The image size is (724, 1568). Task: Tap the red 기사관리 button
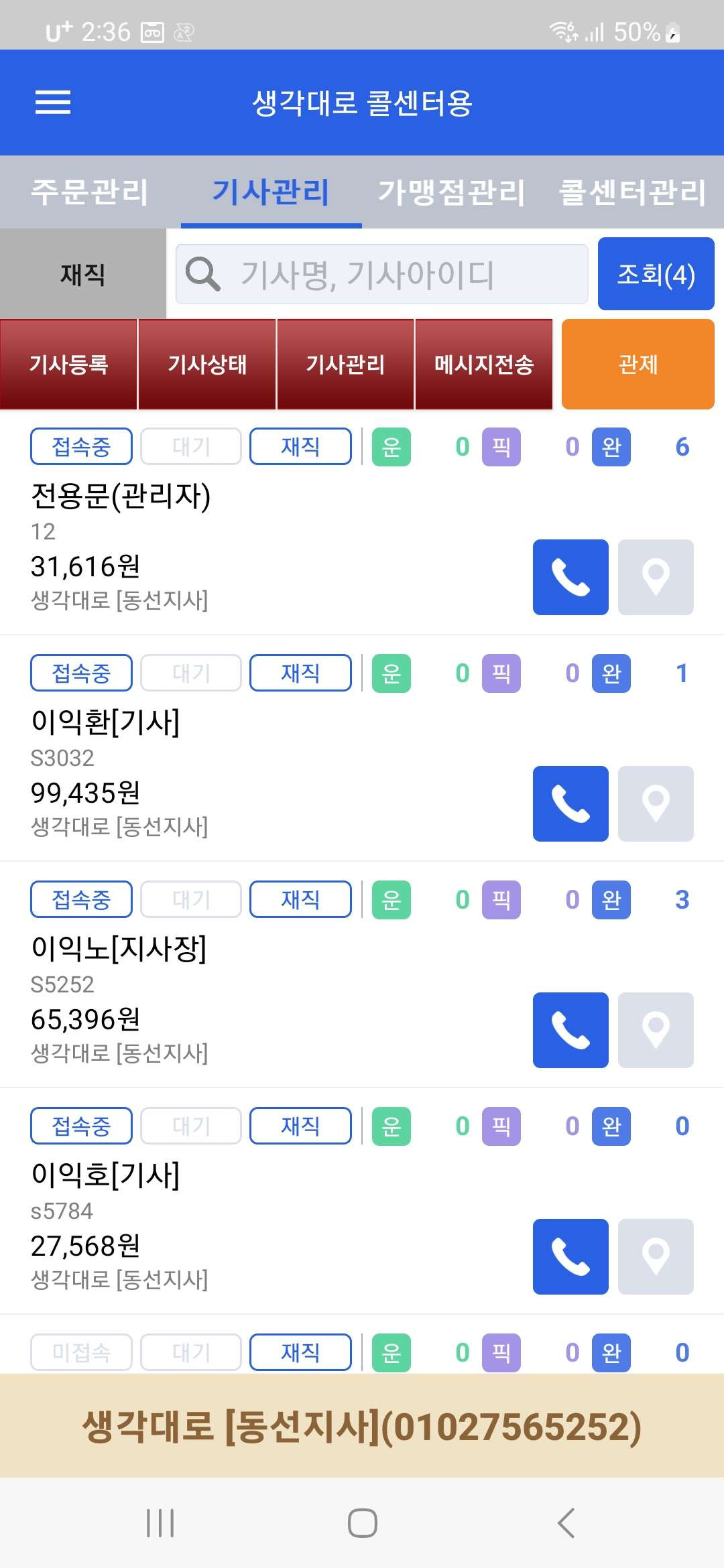345,365
